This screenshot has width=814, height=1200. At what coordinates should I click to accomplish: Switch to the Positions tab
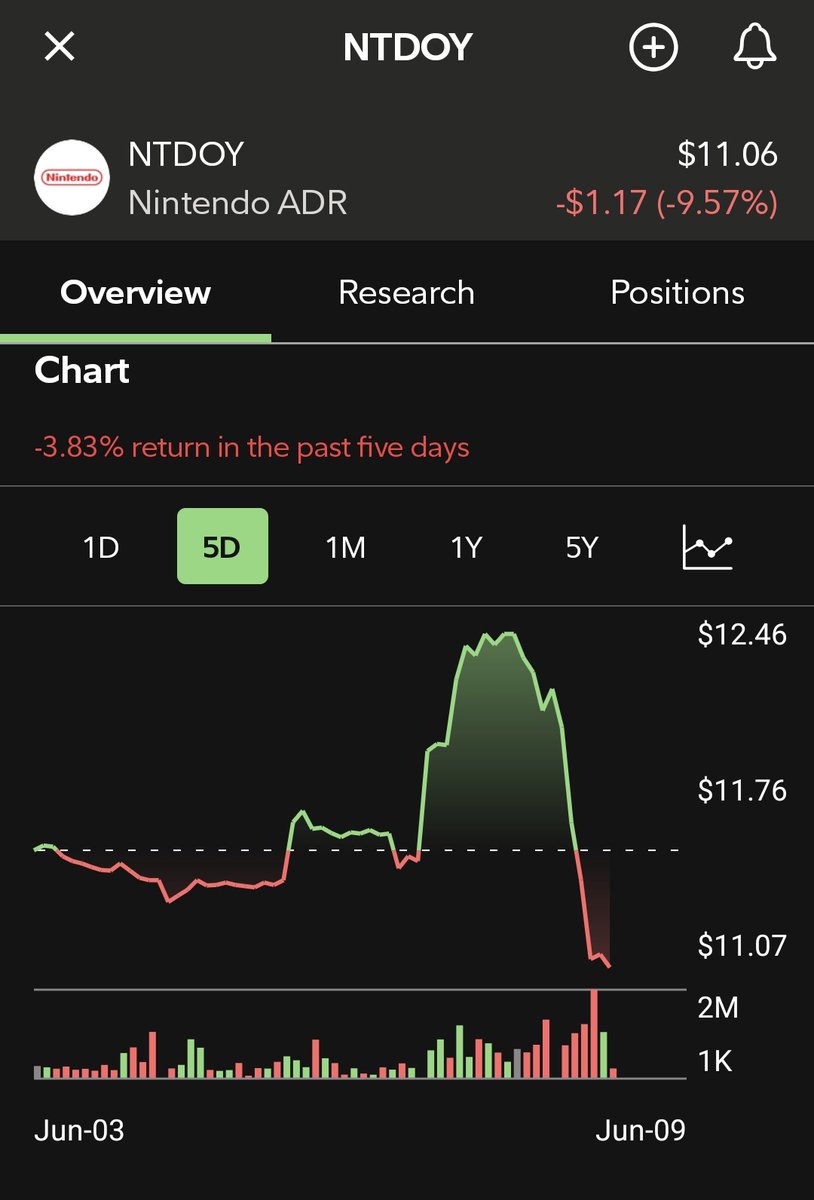pos(677,292)
